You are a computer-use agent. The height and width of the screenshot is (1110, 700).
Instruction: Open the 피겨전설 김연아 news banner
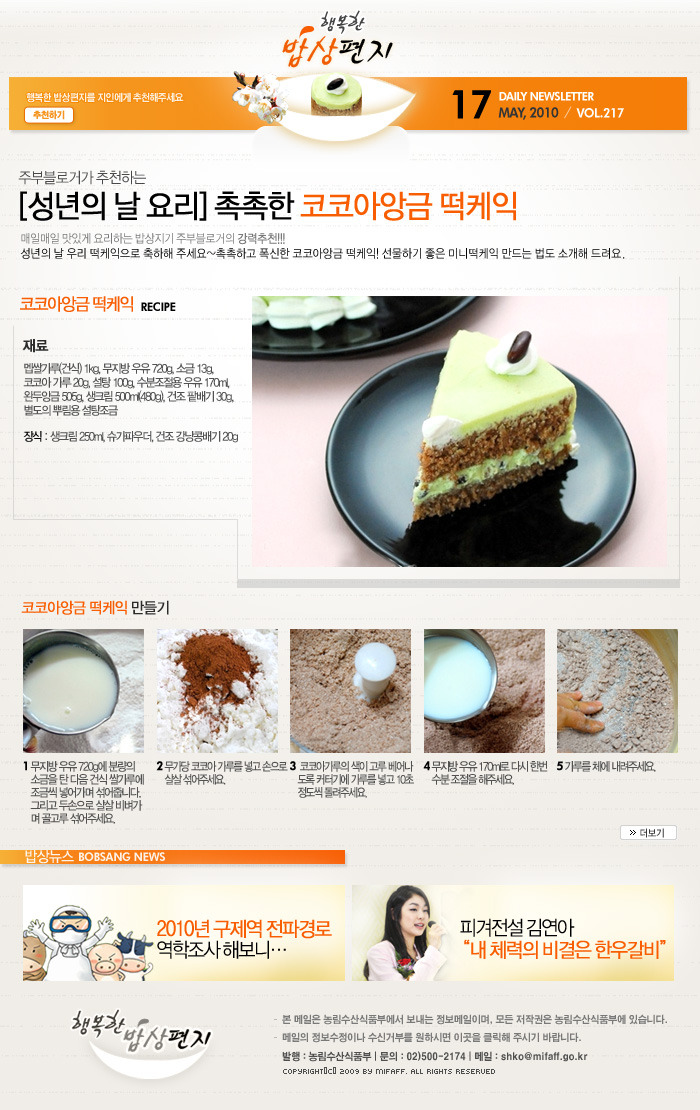point(513,932)
